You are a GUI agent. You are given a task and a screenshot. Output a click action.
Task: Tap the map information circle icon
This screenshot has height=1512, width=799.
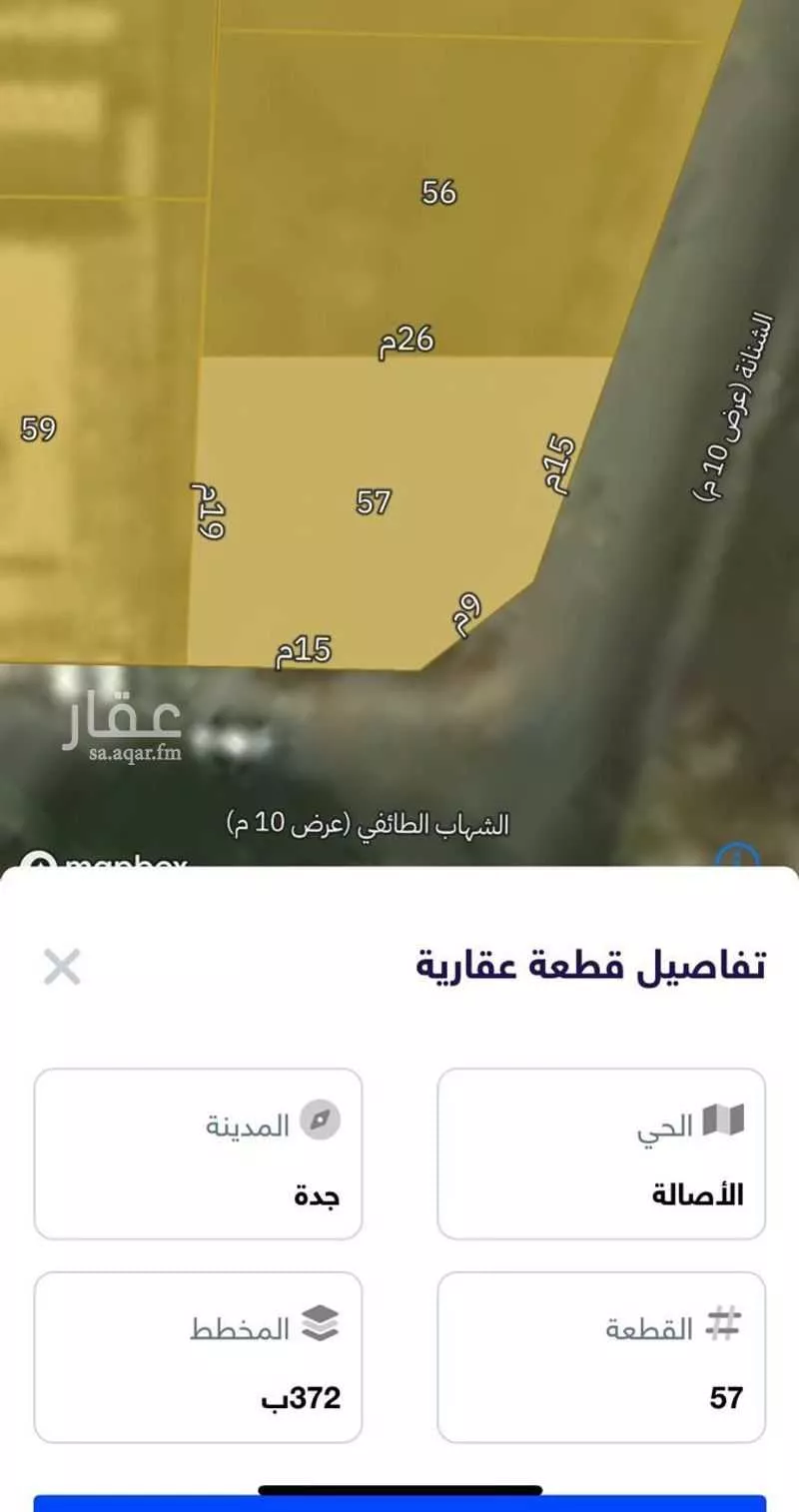pos(739,859)
